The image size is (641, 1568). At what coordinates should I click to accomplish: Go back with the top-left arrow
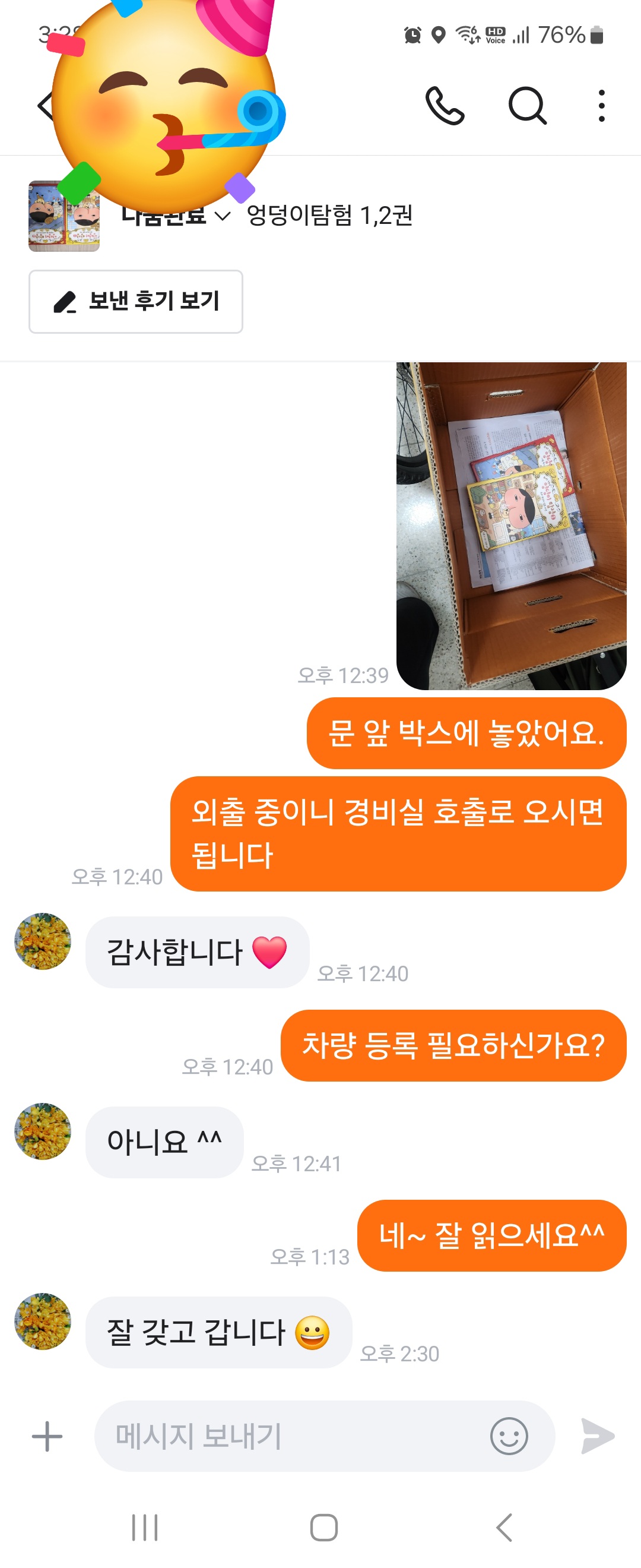tap(44, 106)
